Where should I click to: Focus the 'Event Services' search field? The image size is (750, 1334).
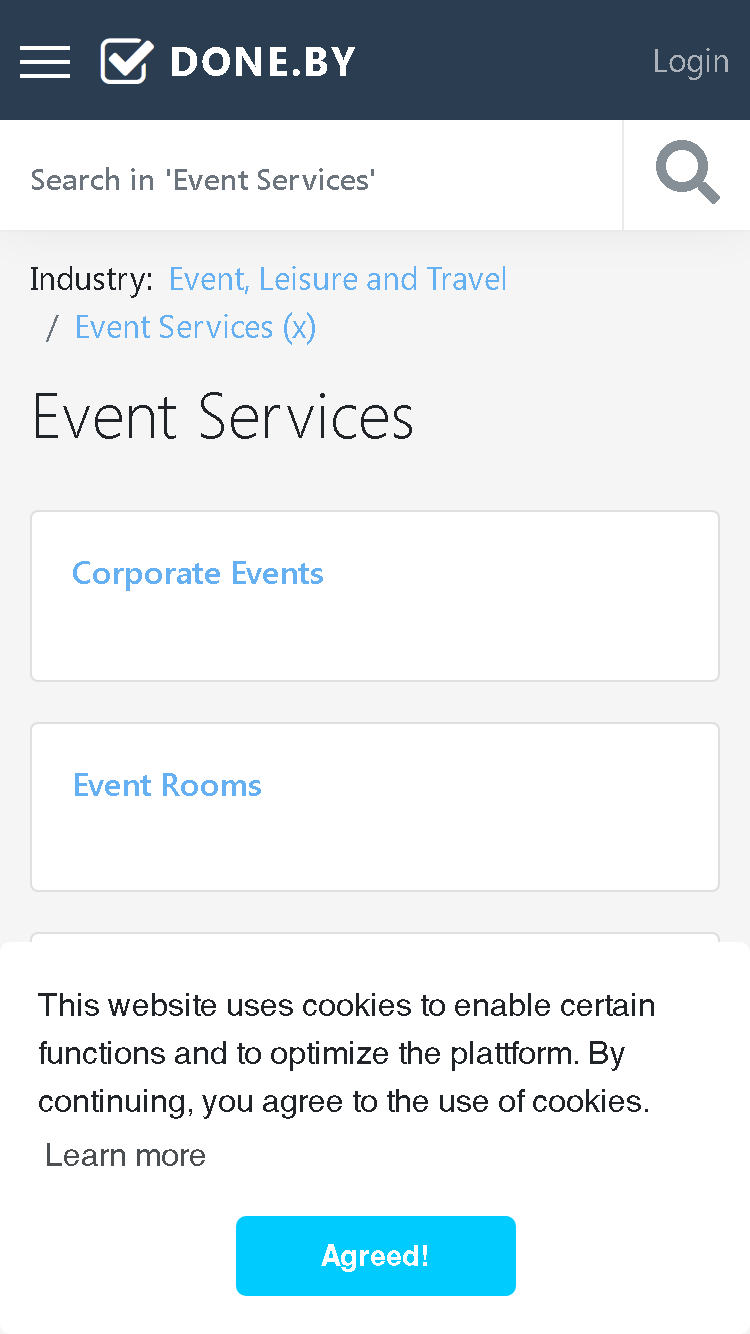pos(311,180)
